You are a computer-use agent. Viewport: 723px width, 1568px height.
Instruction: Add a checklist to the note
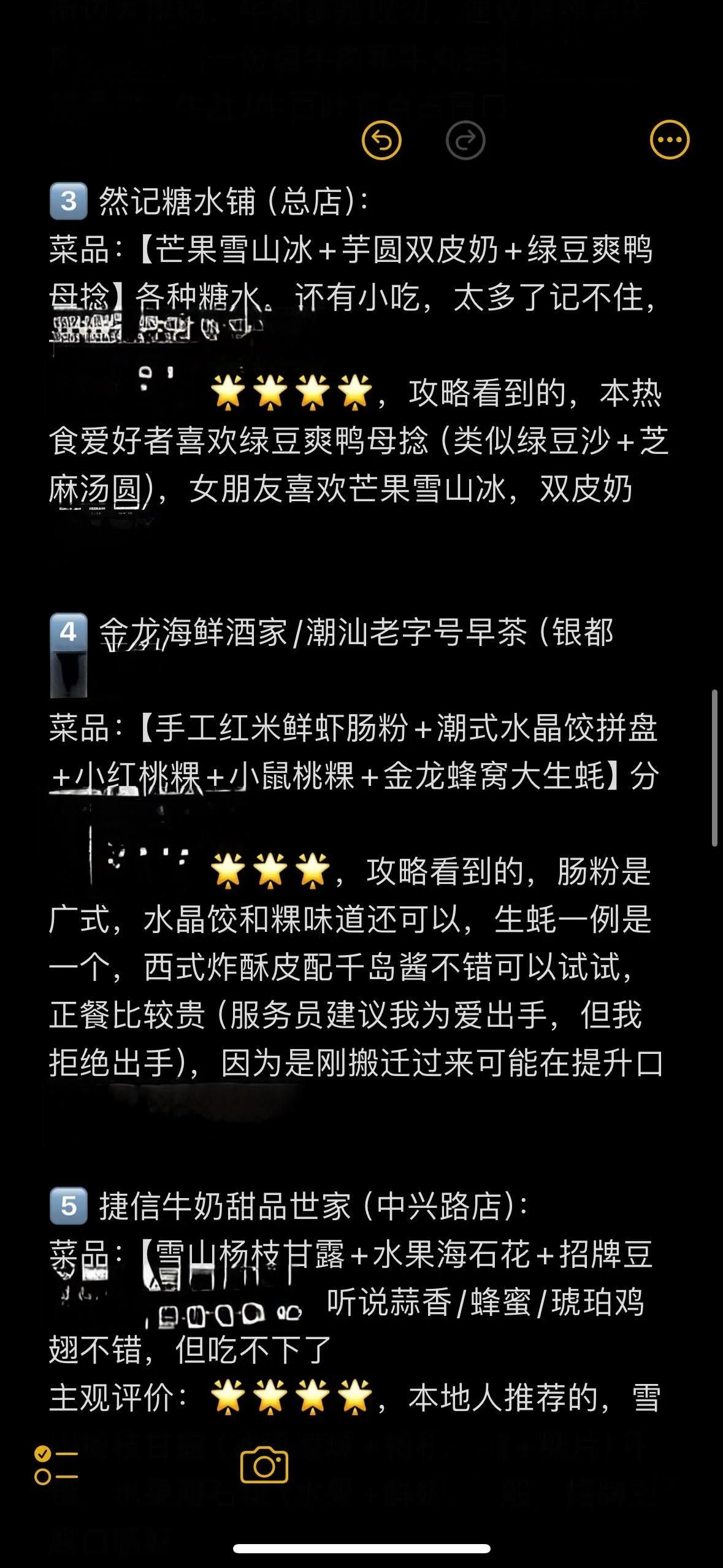[x=56, y=1465]
